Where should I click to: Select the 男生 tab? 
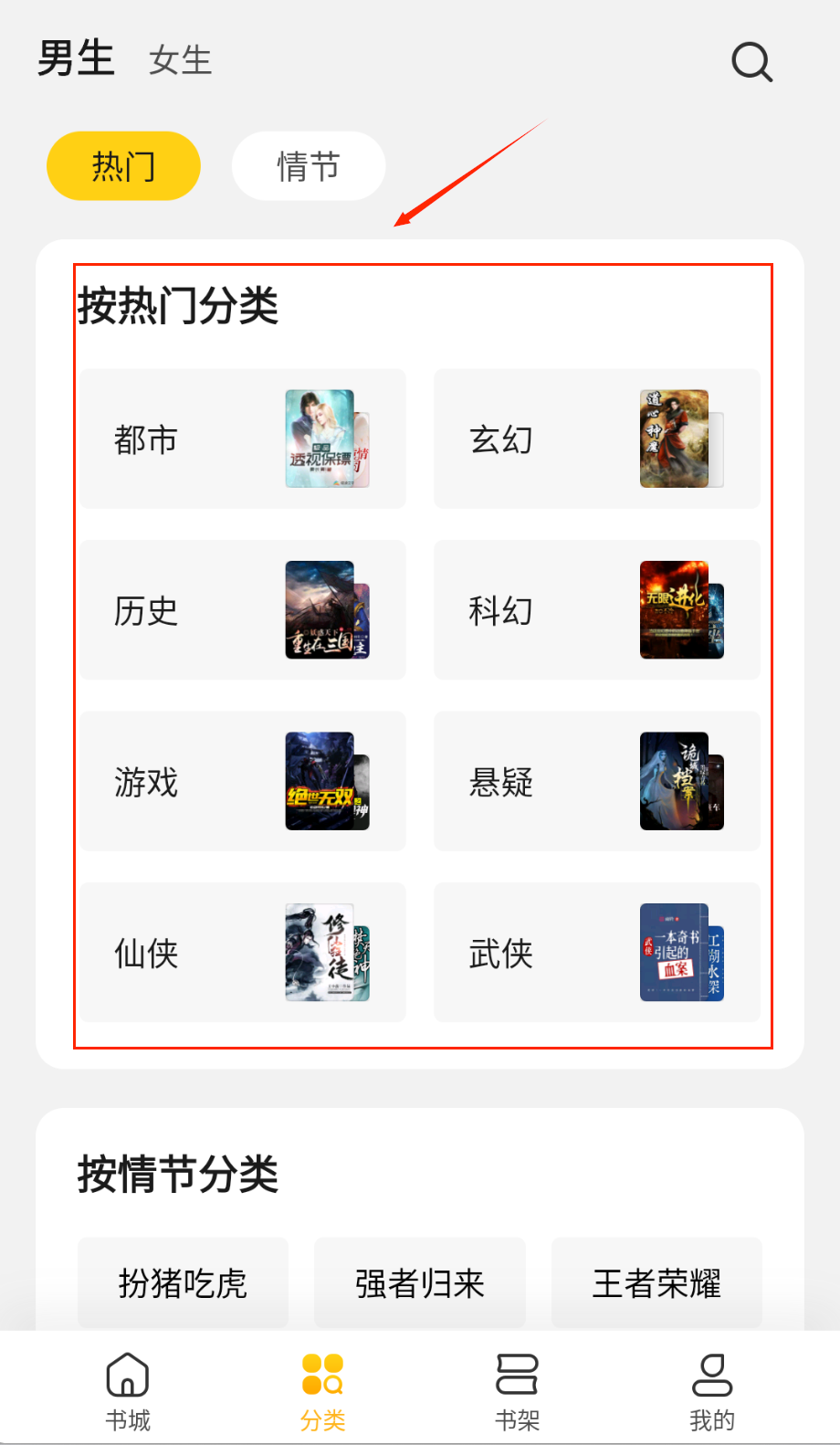(x=76, y=58)
